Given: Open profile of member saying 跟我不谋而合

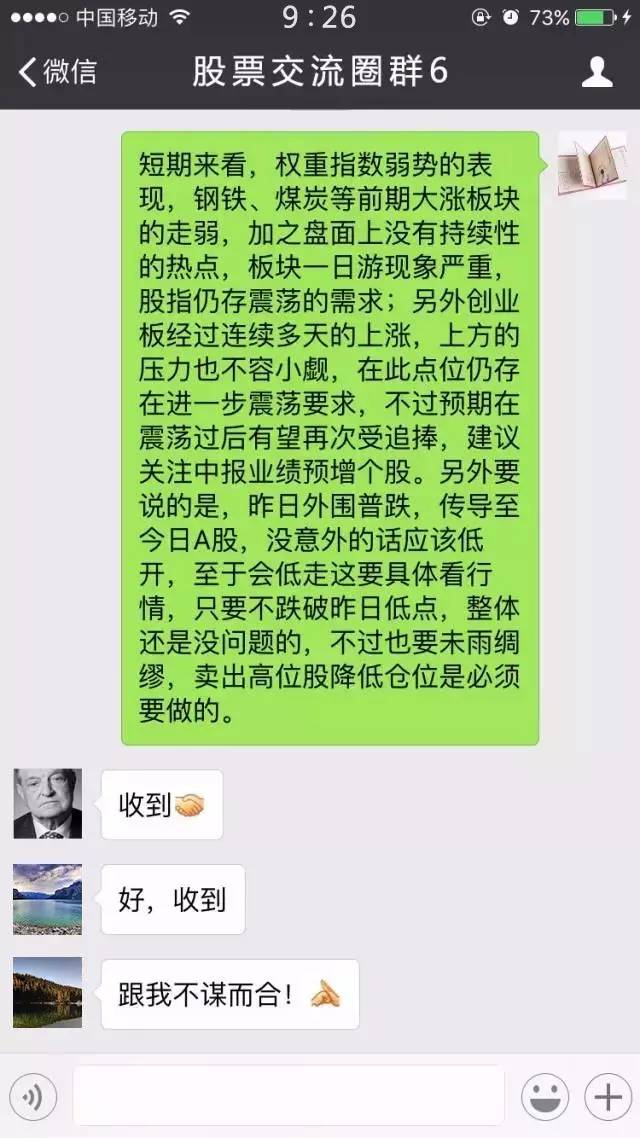Looking at the screenshot, I should coord(47,992).
